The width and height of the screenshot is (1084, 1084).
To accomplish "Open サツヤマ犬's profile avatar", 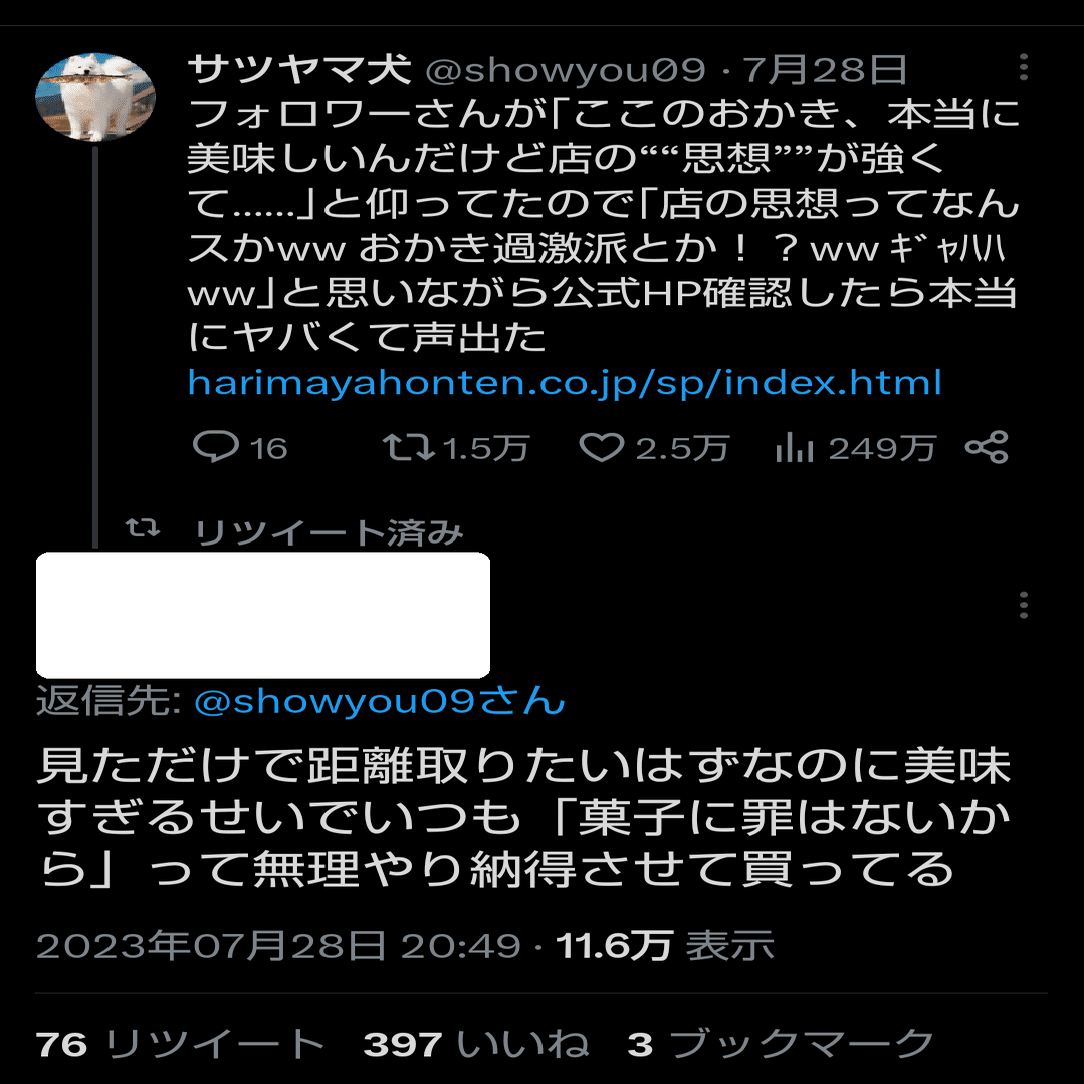I will point(95,97).
